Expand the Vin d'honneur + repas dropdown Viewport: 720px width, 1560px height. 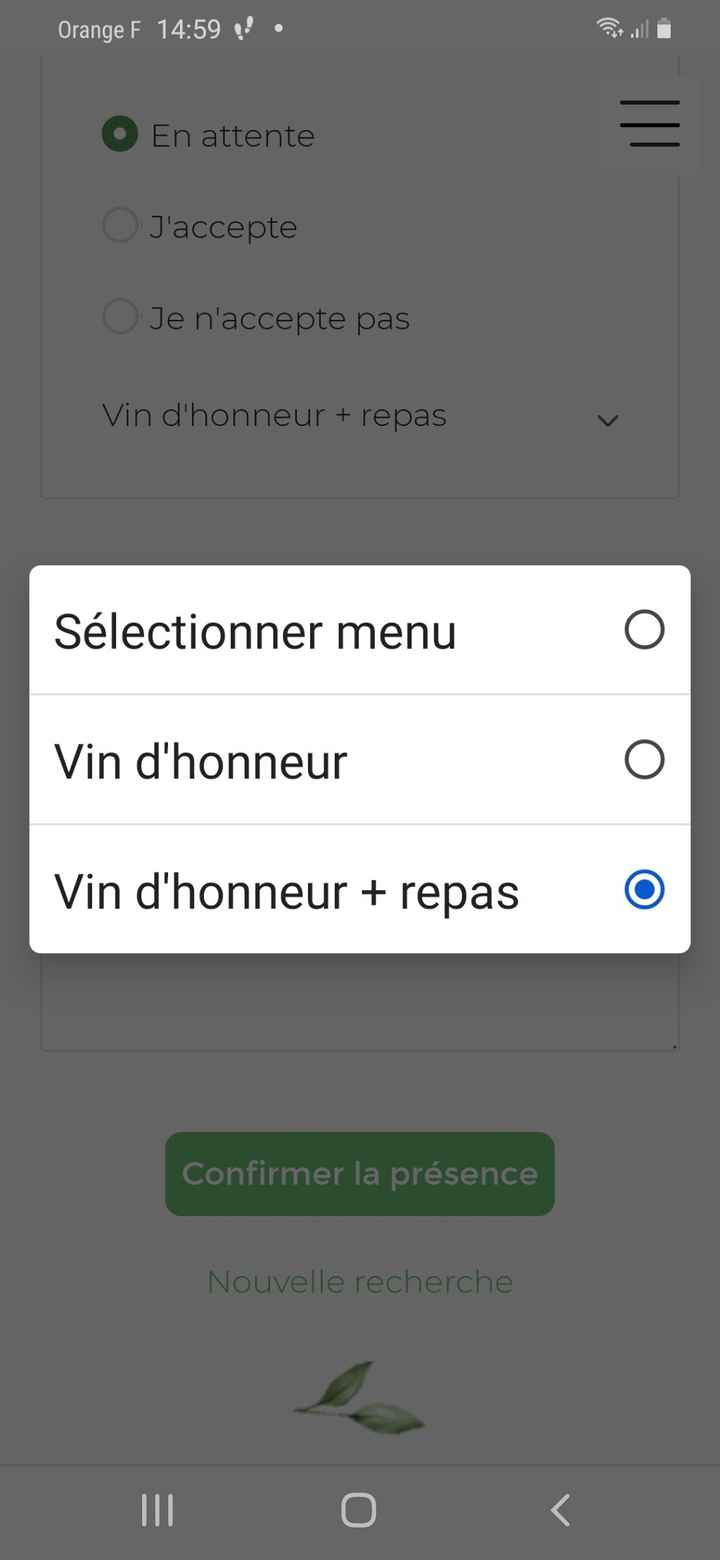tap(360, 415)
